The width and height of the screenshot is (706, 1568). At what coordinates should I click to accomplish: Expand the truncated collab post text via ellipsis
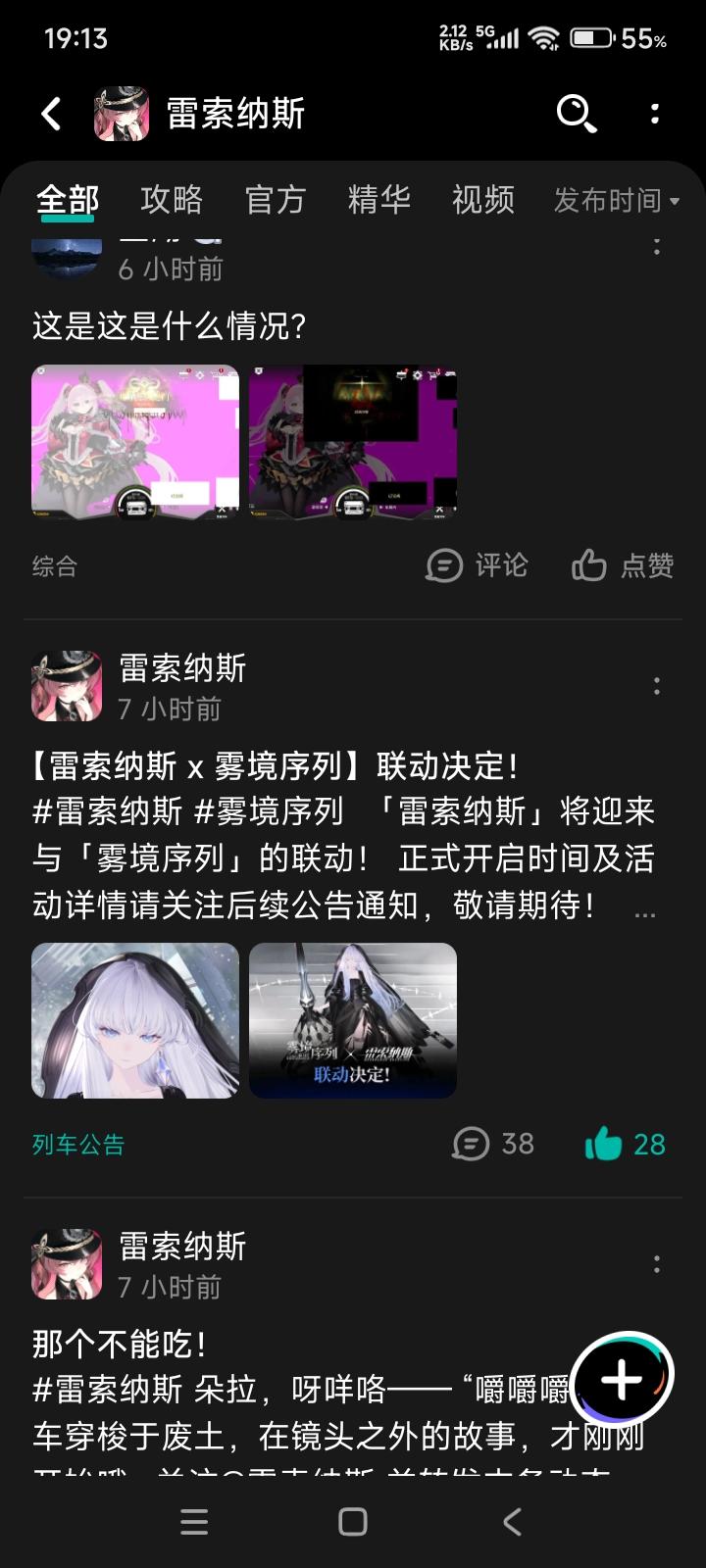(645, 911)
